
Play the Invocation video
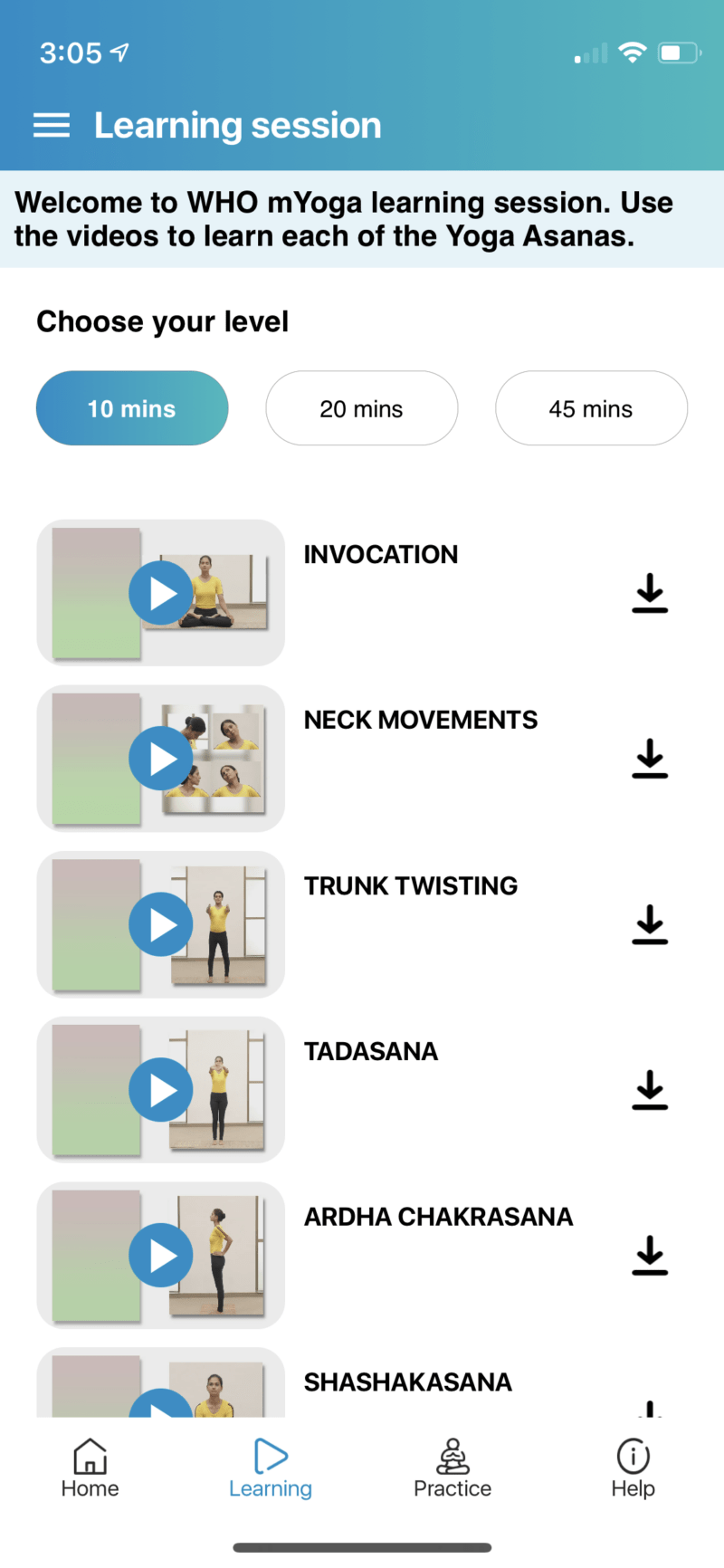click(161, 594)
